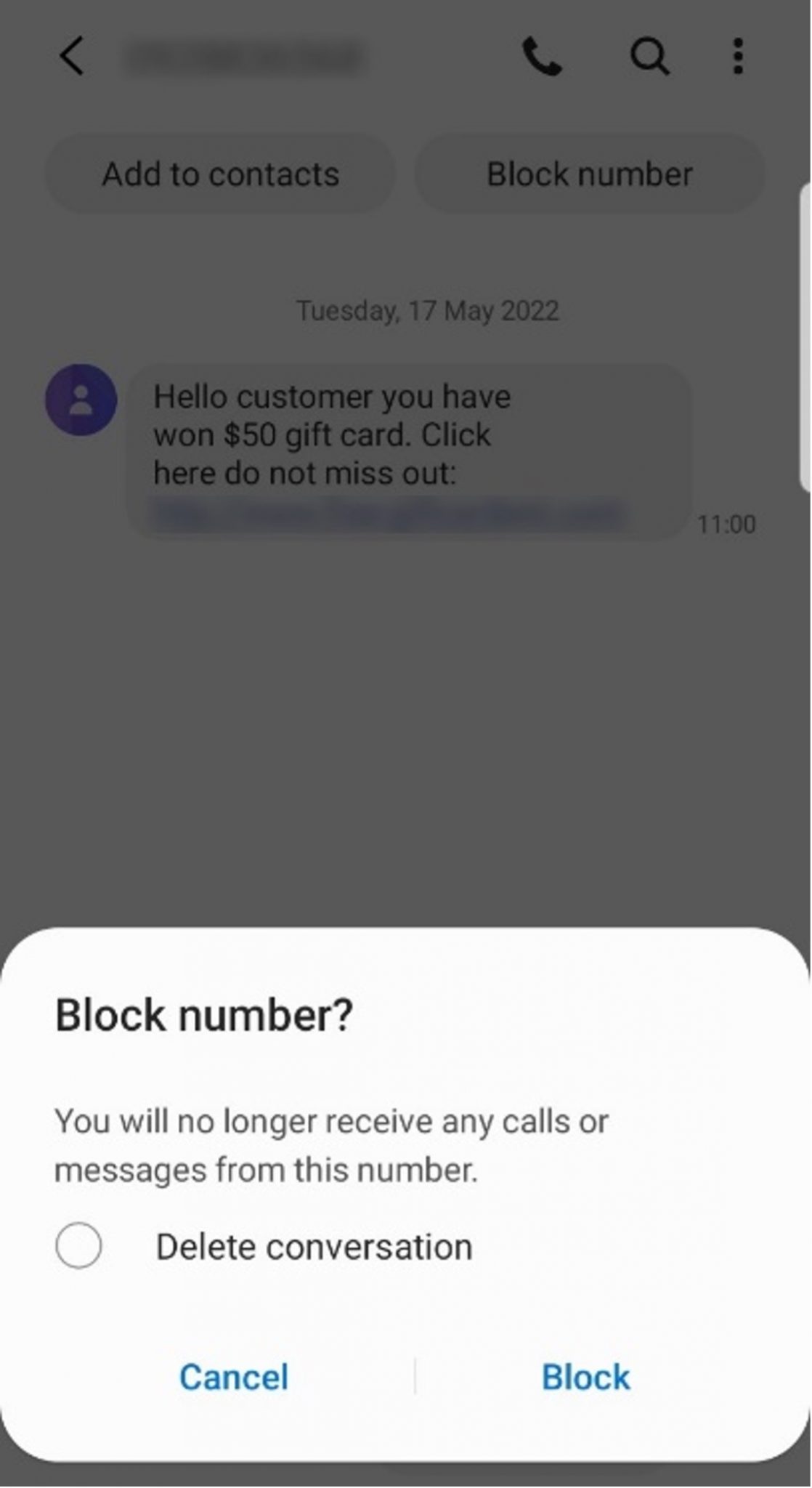Cancel the block number dialog
This screenshot has height=1488, width=812.
pyautogui.click(x=234, y=1377)
